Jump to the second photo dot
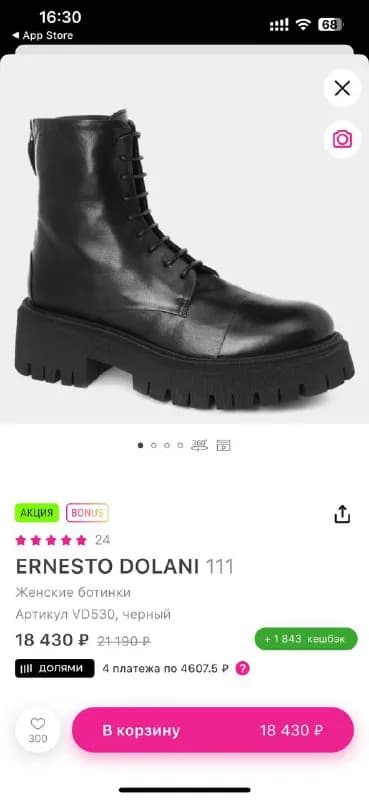 [154, 445]
